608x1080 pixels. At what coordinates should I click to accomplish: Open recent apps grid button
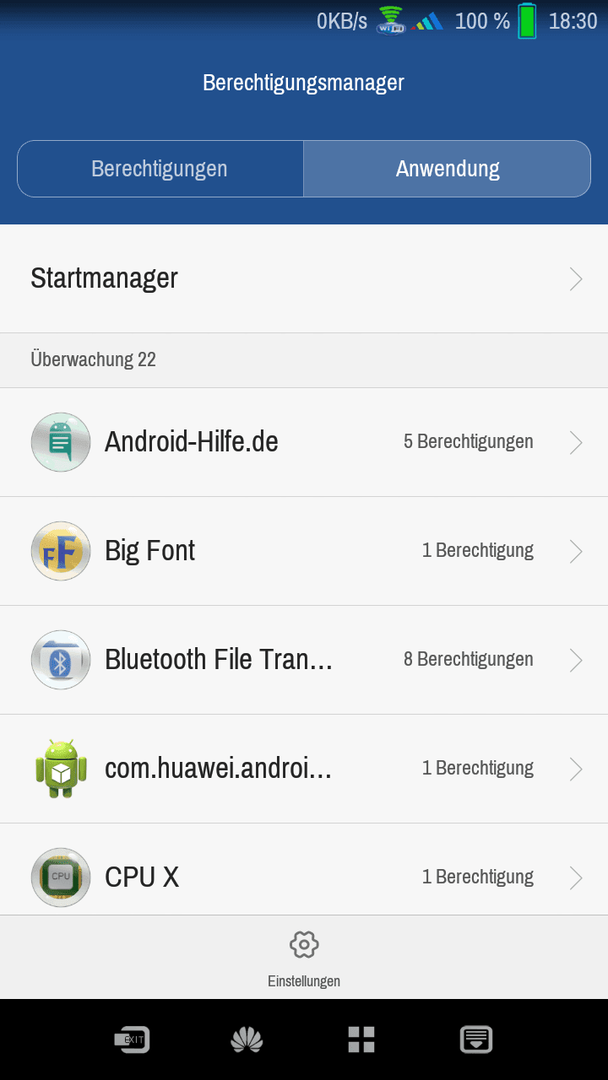click(361, 1039)
